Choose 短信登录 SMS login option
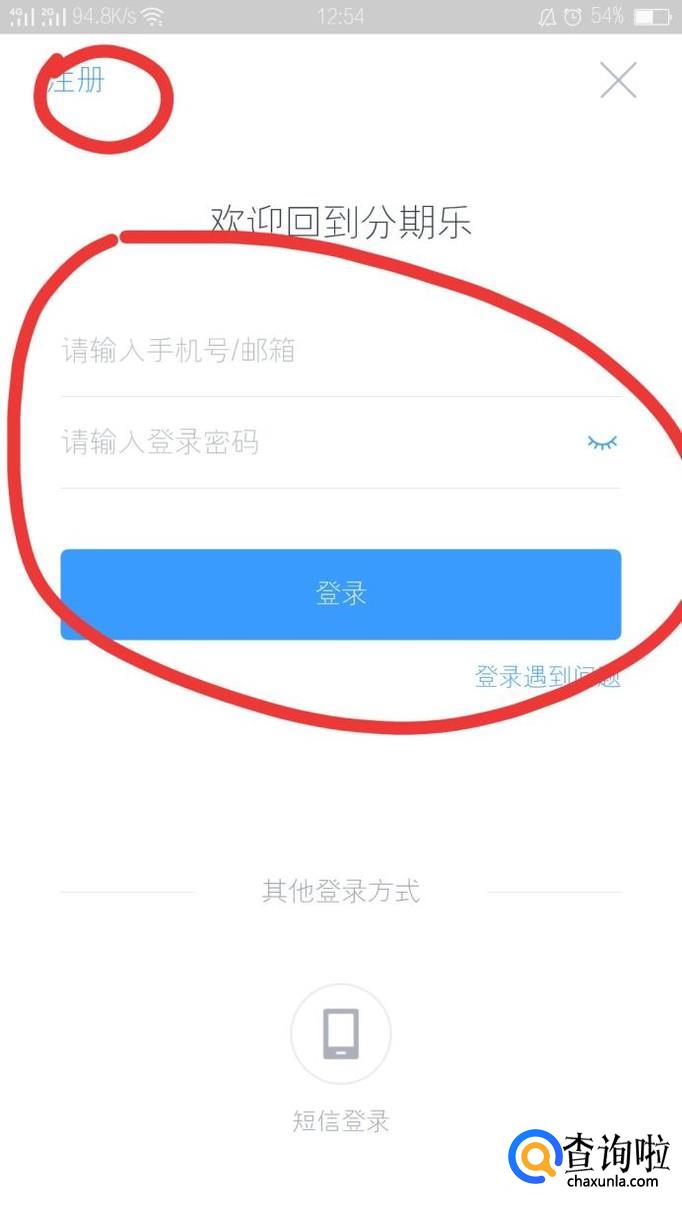Screen dimensions: 682x1212 [x=340, y=1060]
